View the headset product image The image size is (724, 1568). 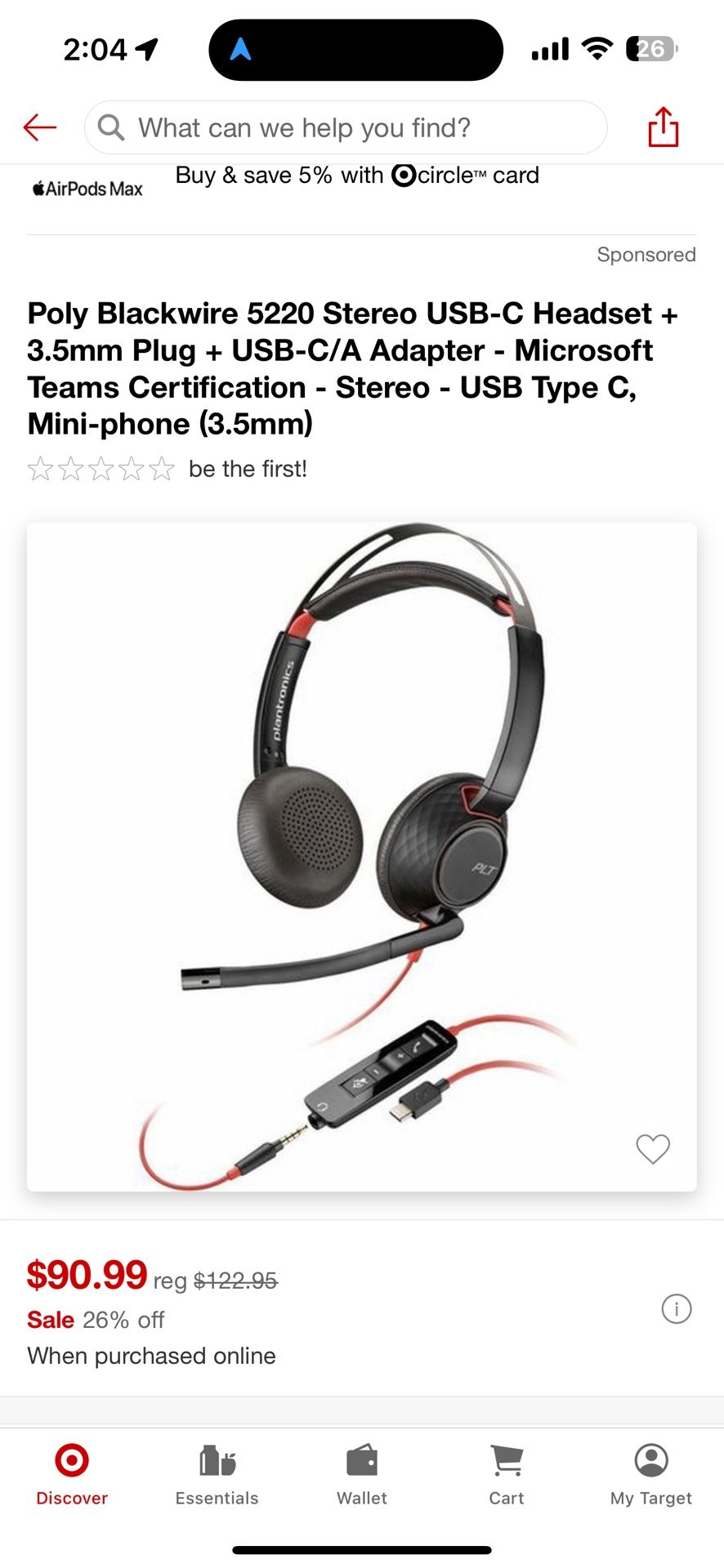coord(361,856)
